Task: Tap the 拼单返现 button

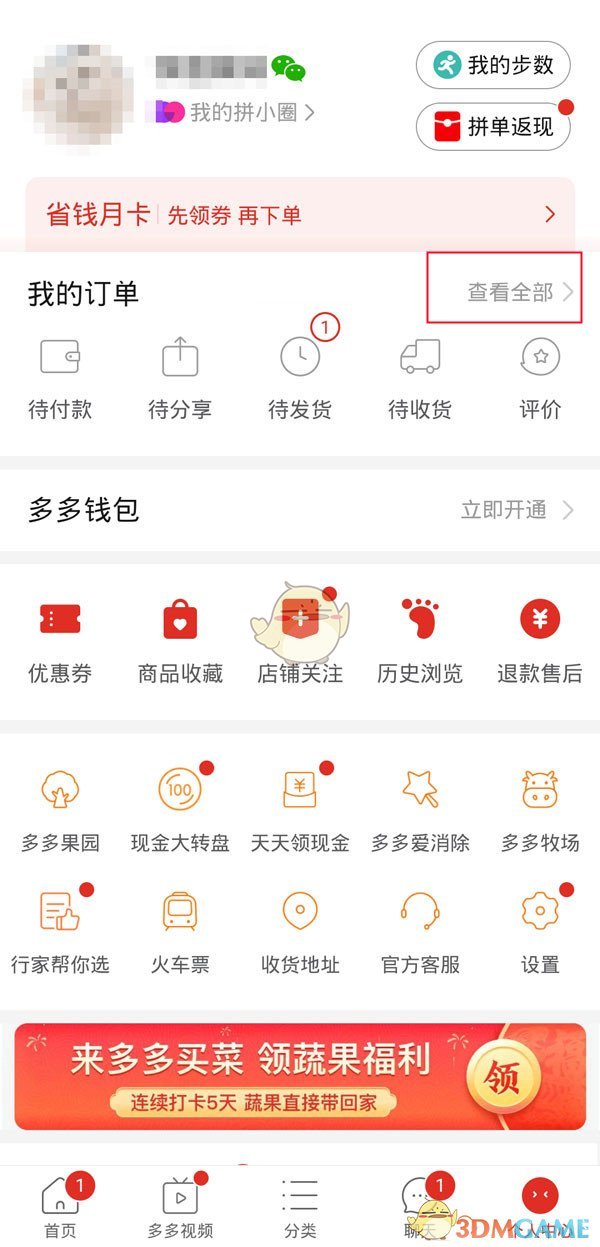Action: [x=493, y=127]
